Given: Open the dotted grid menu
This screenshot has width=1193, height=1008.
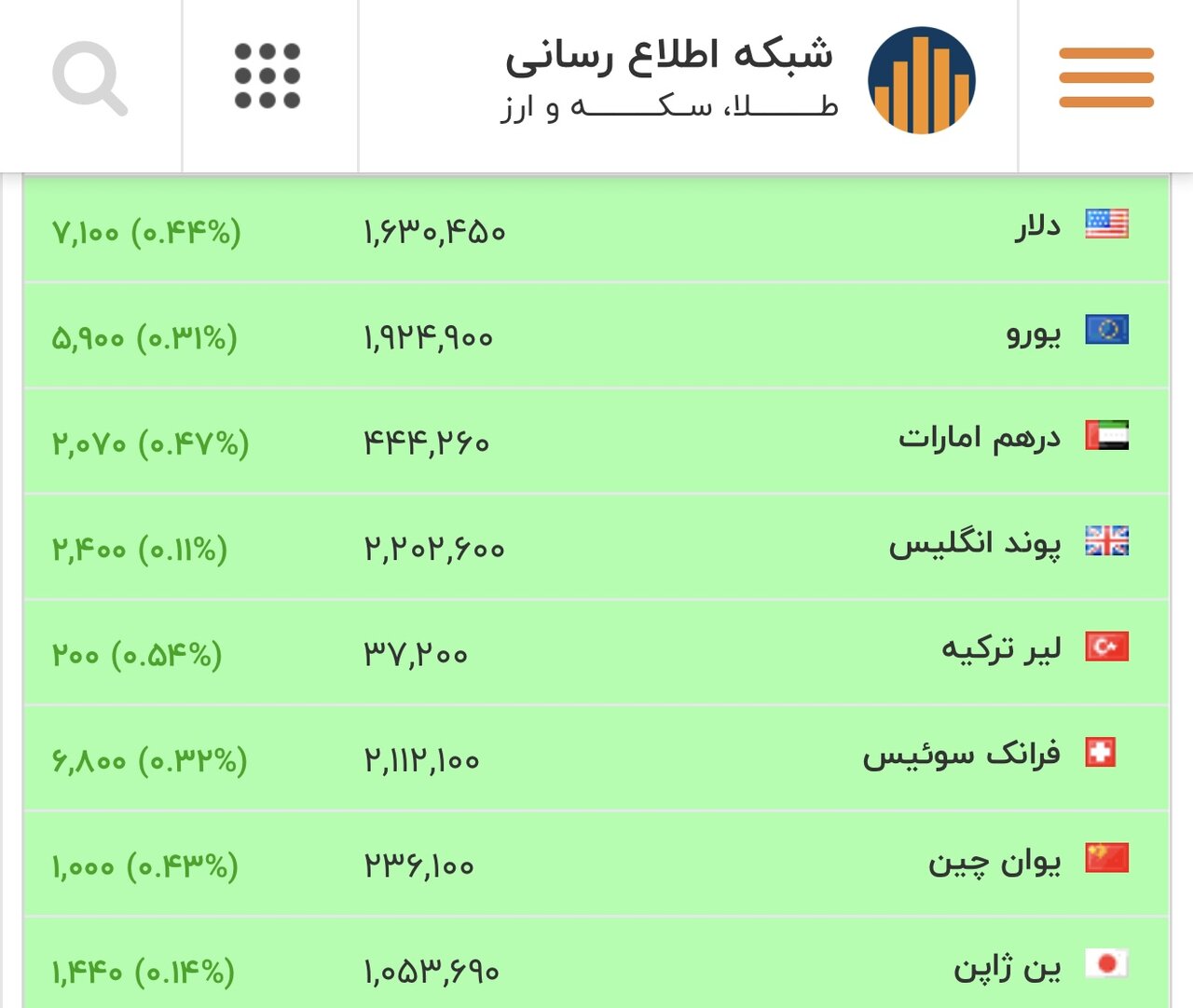Looking at the screenshot, I should (x=267, y=76).
